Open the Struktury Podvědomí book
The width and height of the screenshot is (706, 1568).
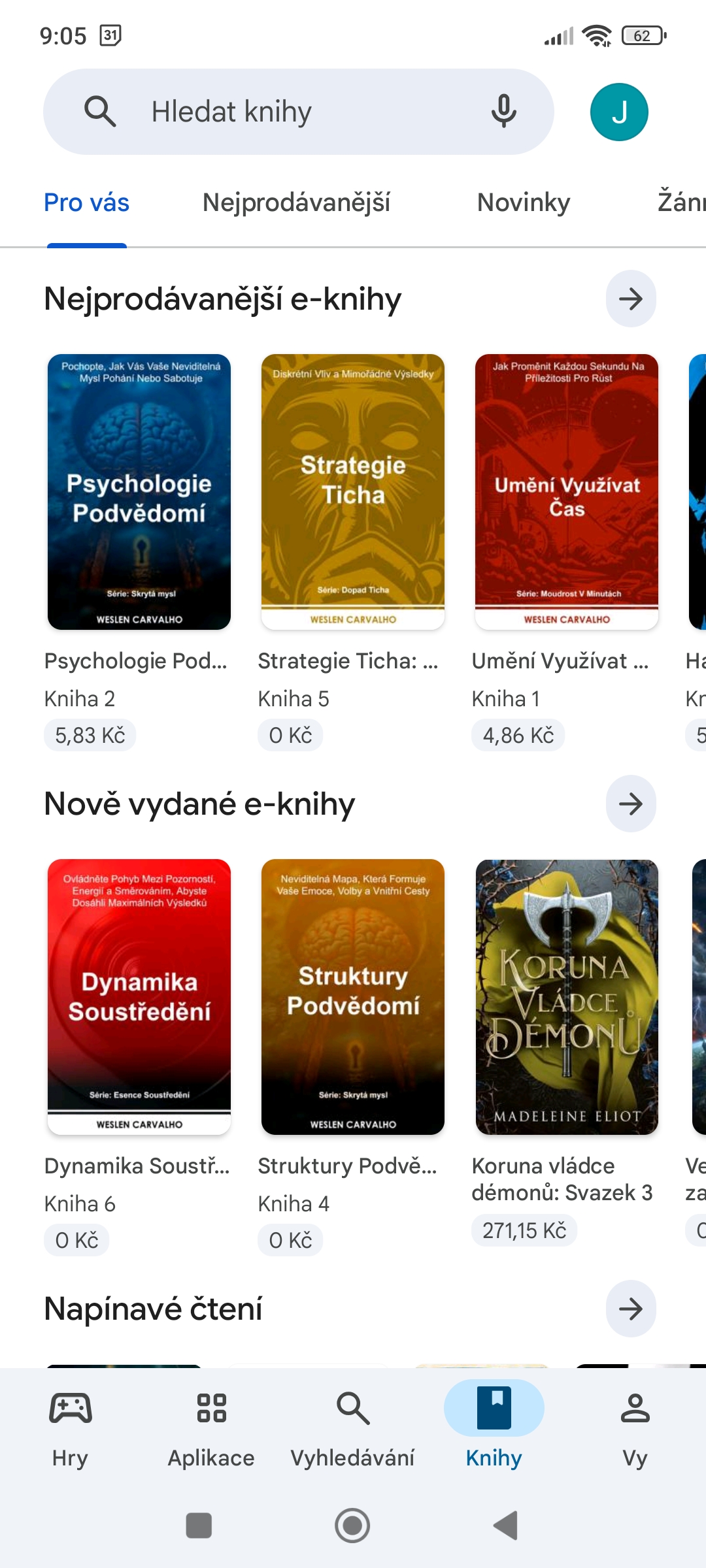[x=353, y=996]
